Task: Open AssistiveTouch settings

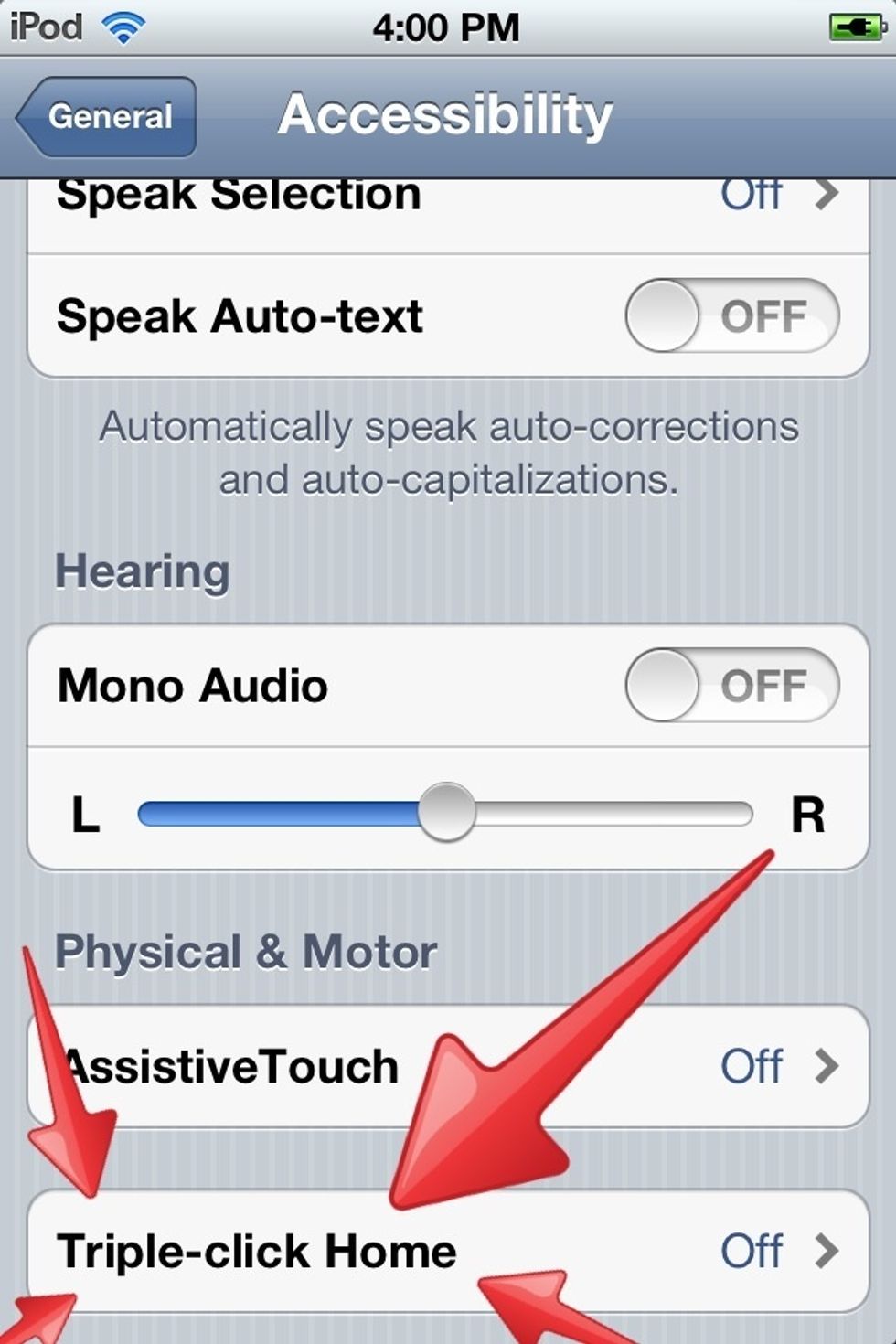Action: (x=448, y=1066)
